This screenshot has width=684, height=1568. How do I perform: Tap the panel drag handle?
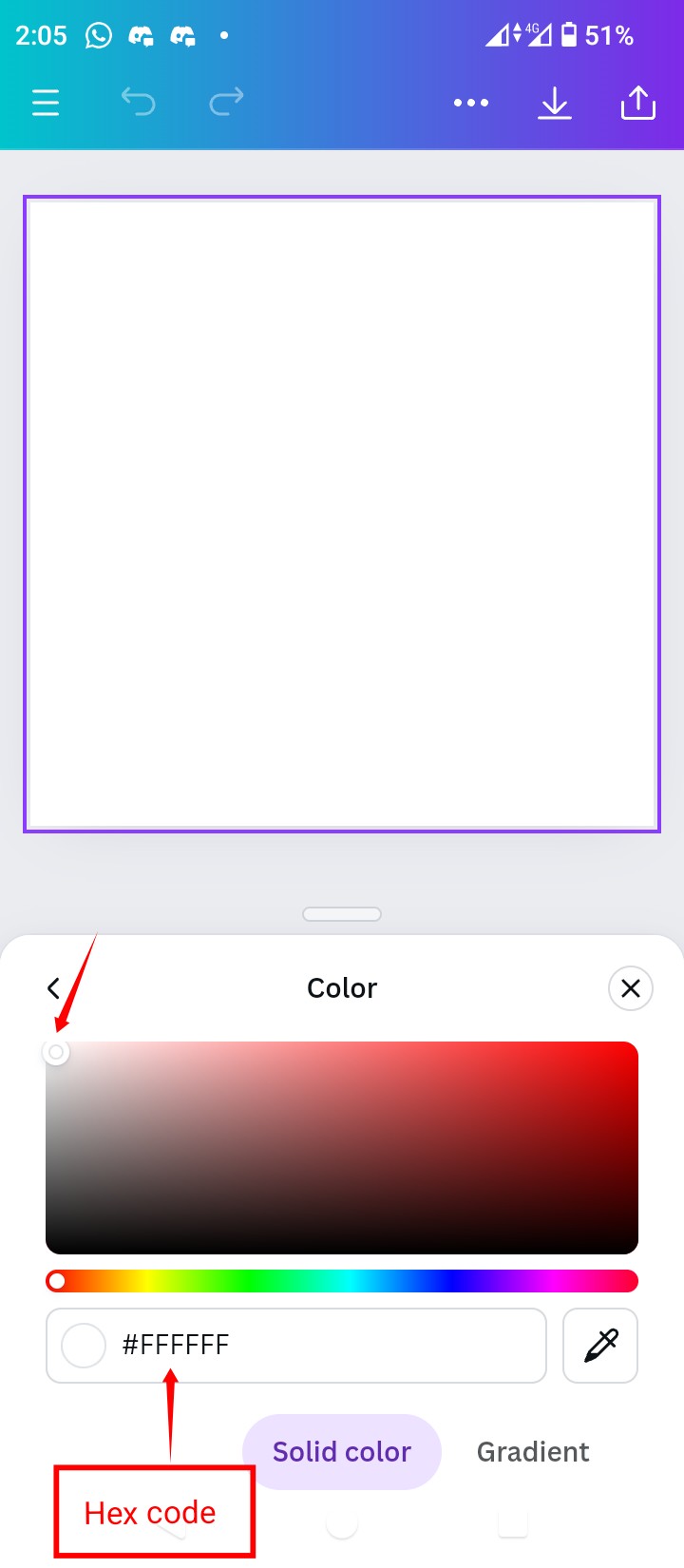pyautogui.click(x=342, y=914)
